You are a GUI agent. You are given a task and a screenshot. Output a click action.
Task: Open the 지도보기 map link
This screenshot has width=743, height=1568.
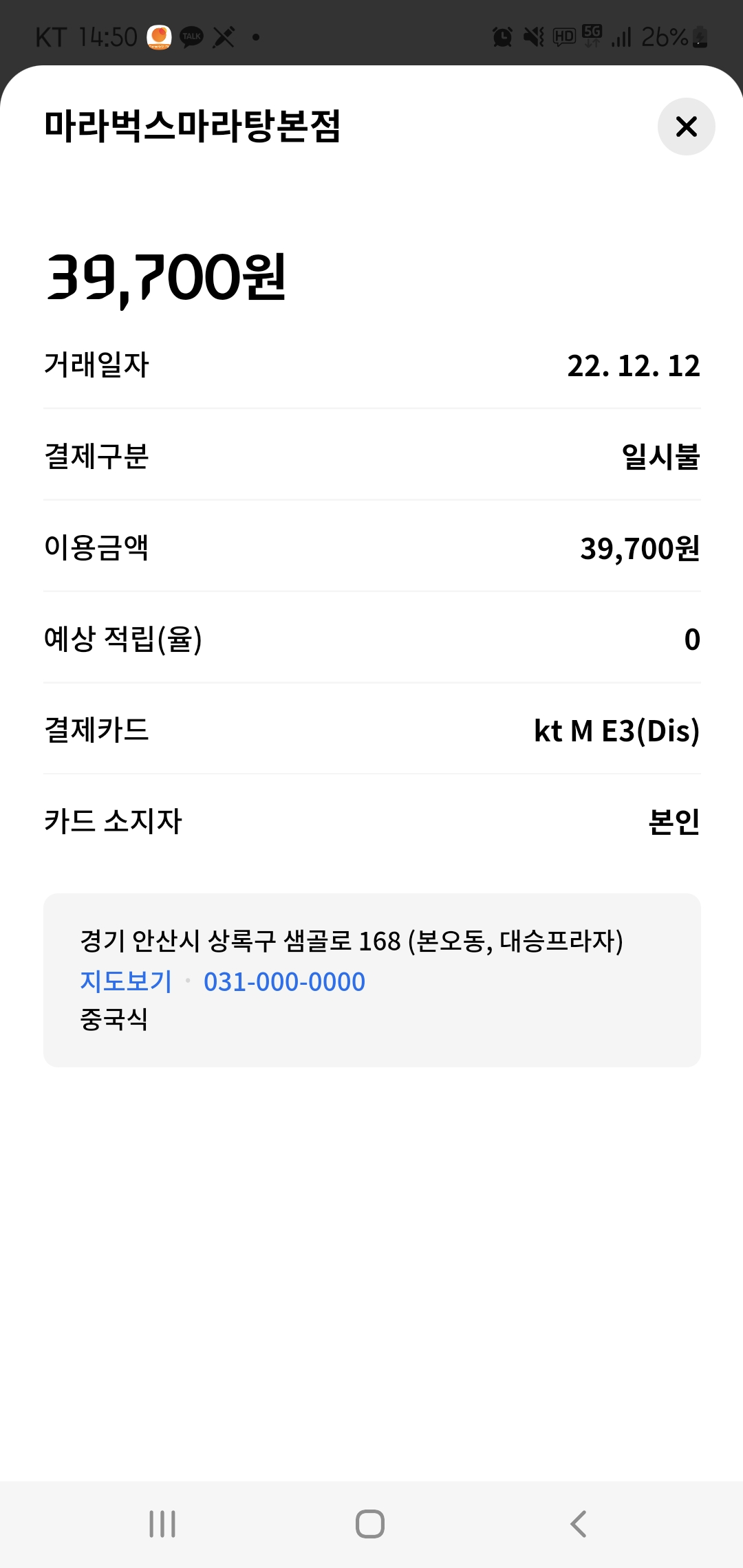tap(126, 981)
